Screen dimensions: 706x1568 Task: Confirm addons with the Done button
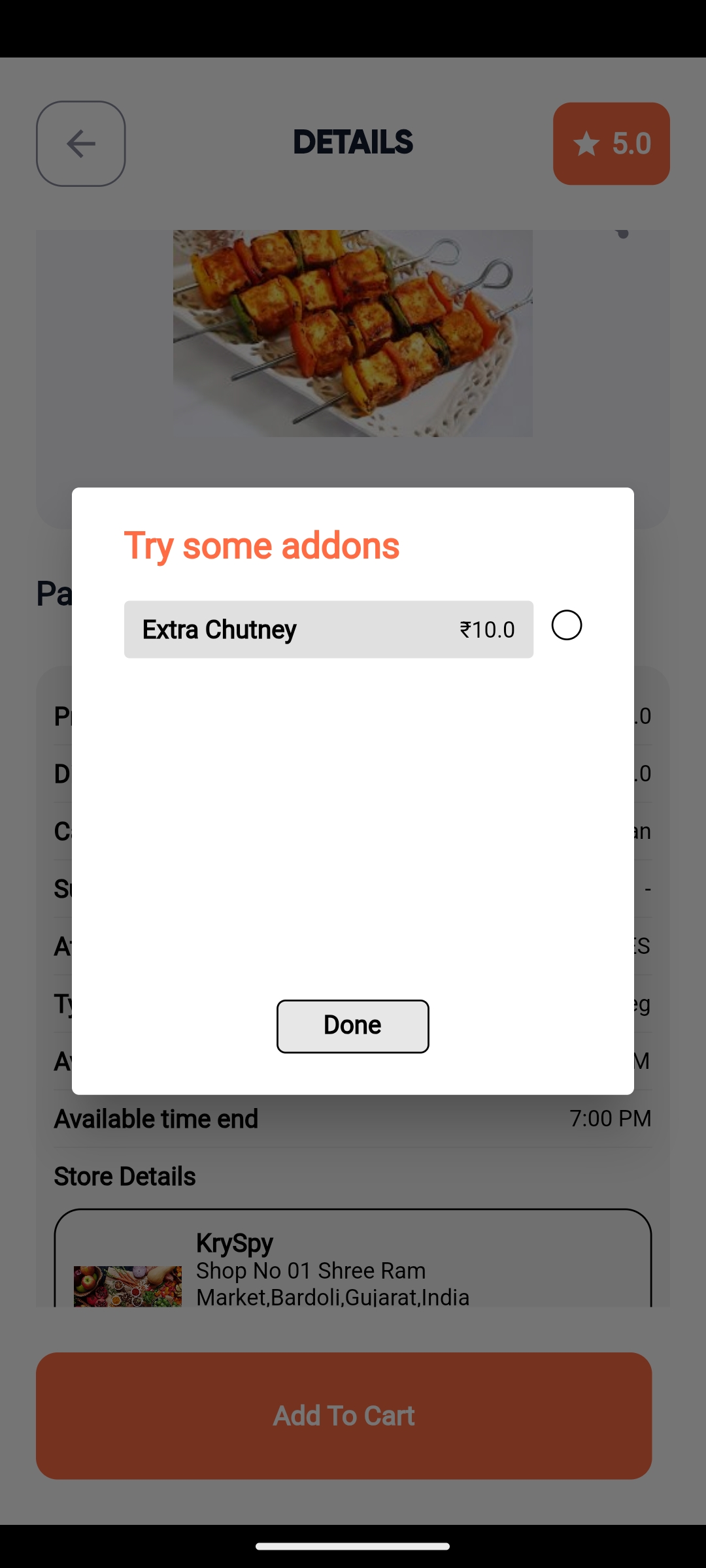(x=352, y=1026)
